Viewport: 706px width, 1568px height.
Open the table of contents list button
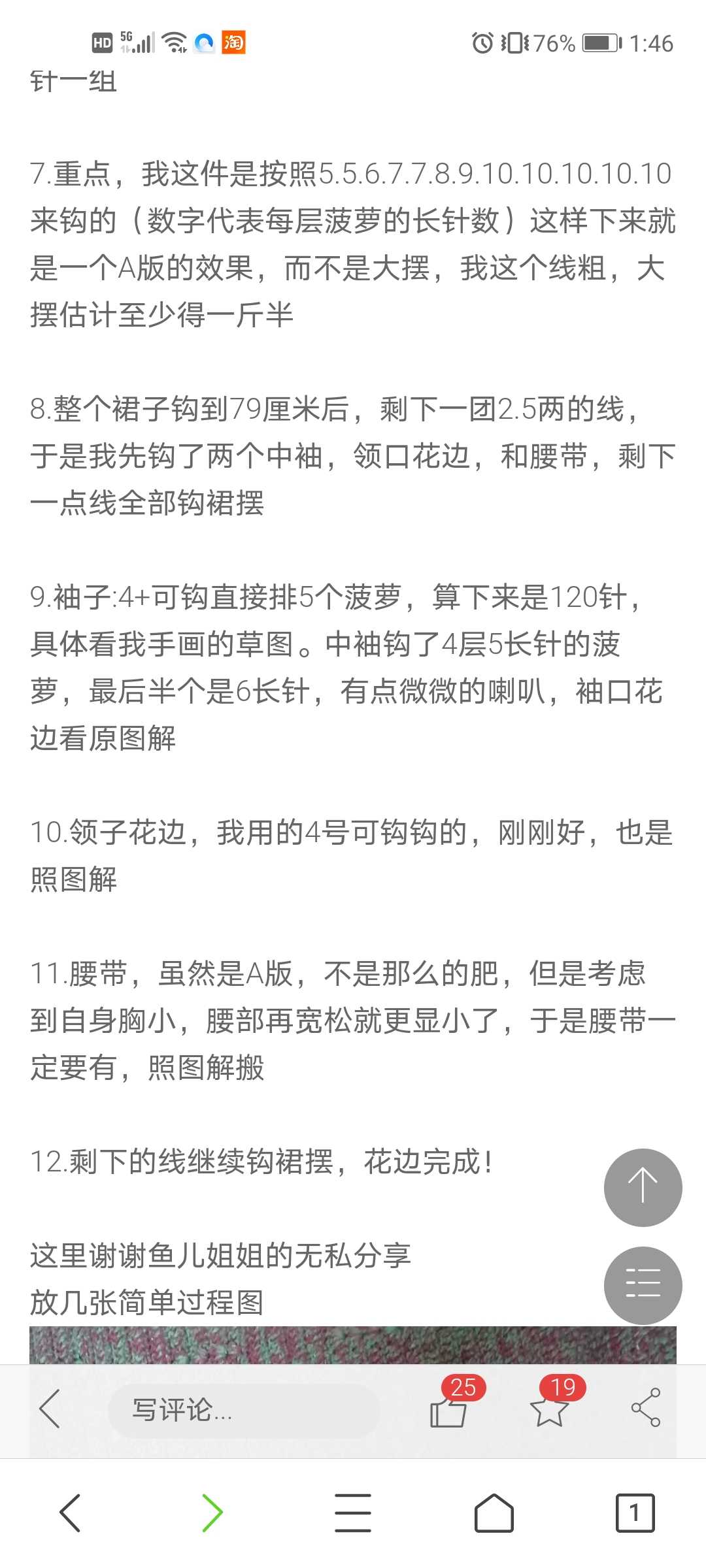(643, 1285)
